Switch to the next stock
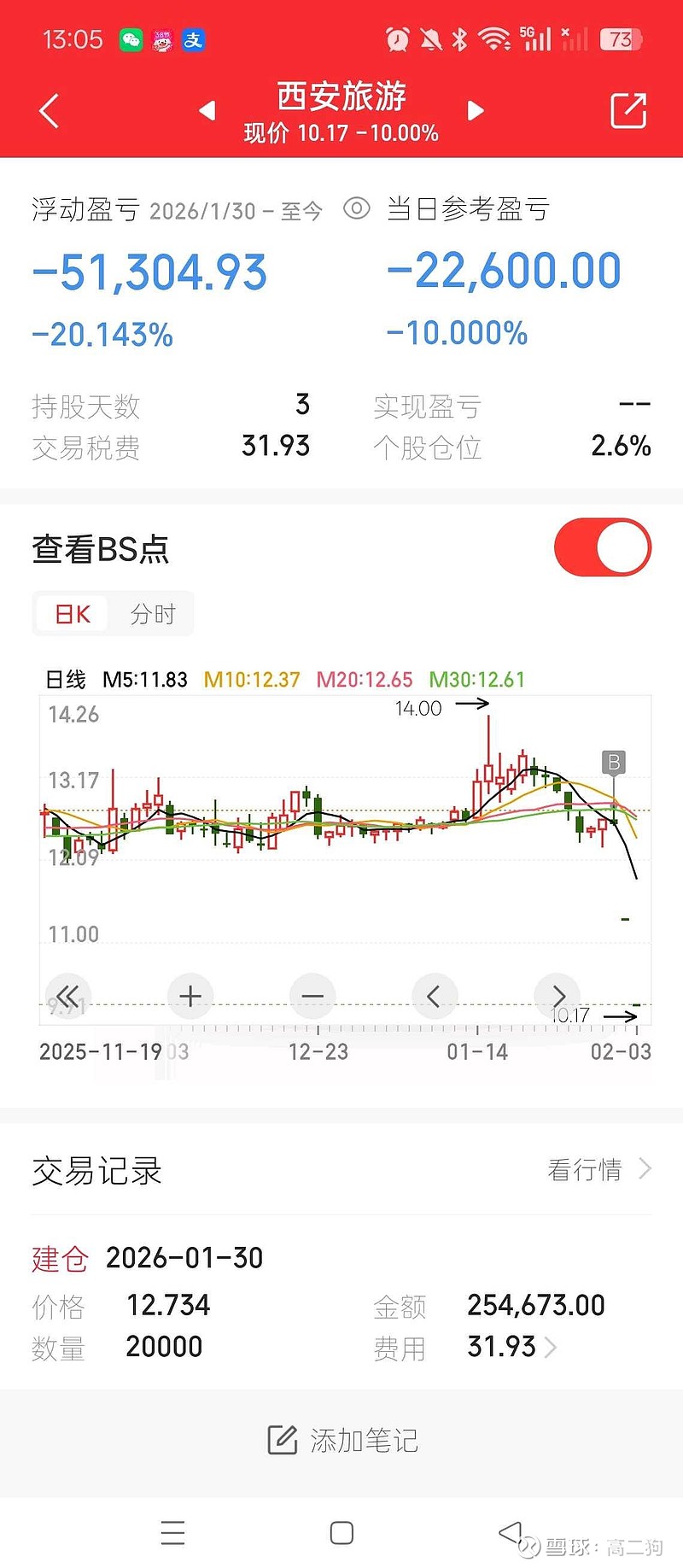This screenshot has height=1568, width=683. click(476, 111)
